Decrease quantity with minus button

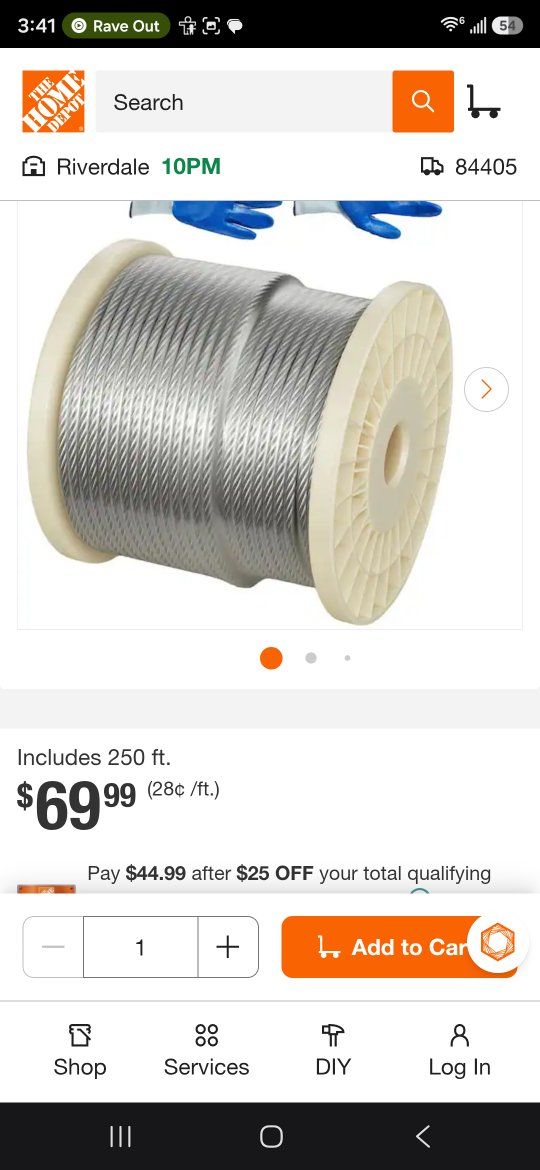point(53,947)
